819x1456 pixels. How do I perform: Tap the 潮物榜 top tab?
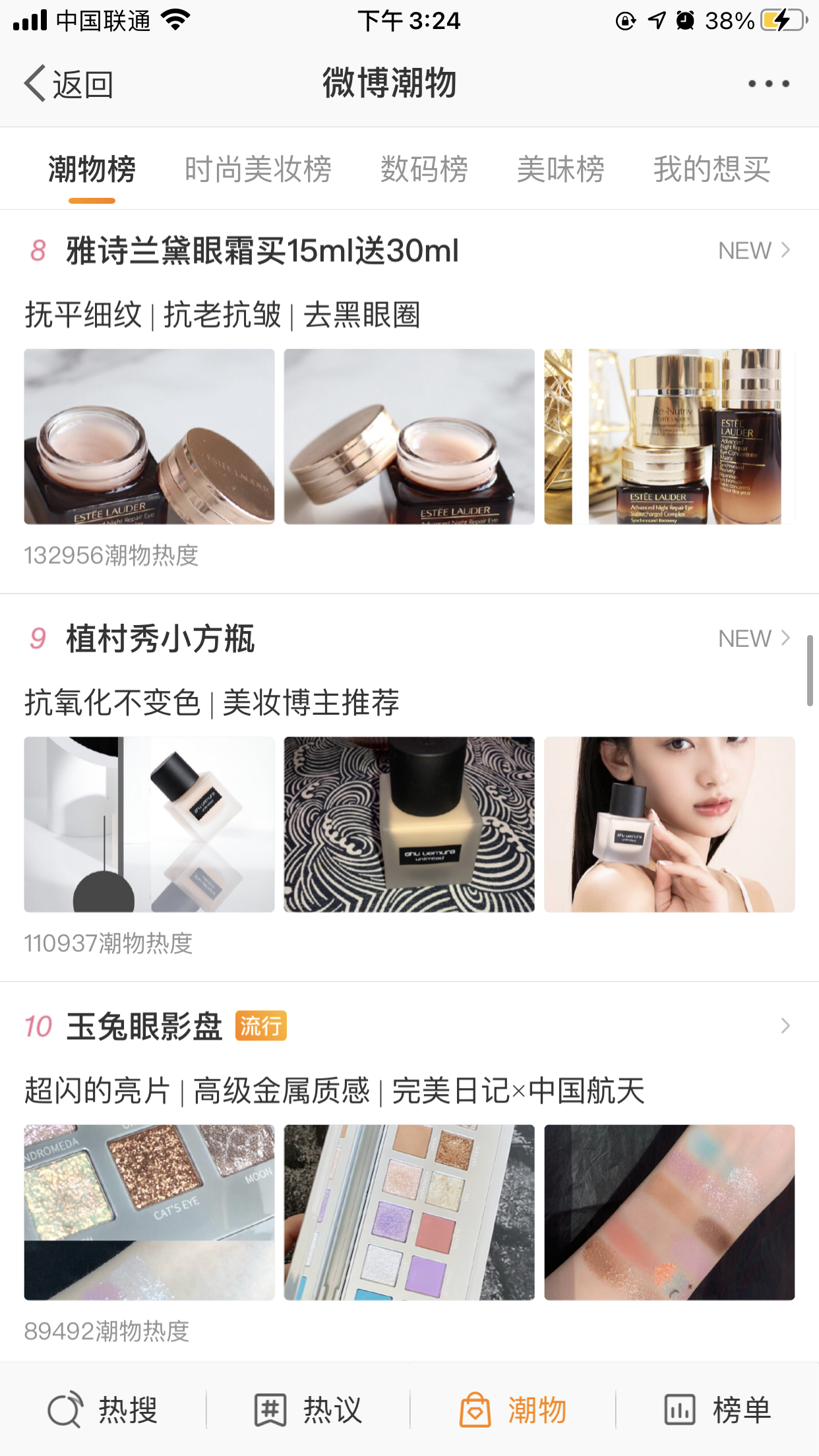92,169
